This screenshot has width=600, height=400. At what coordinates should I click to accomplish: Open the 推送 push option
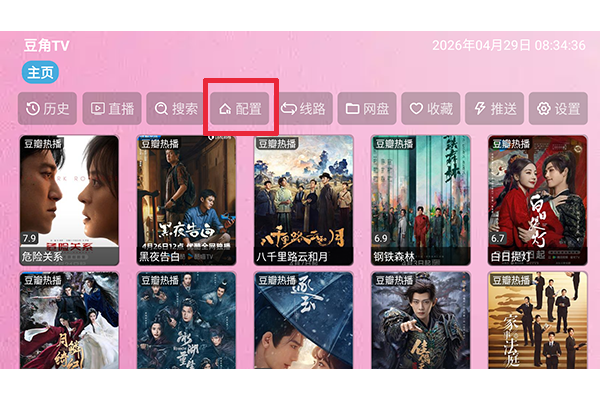click(495, 108)
